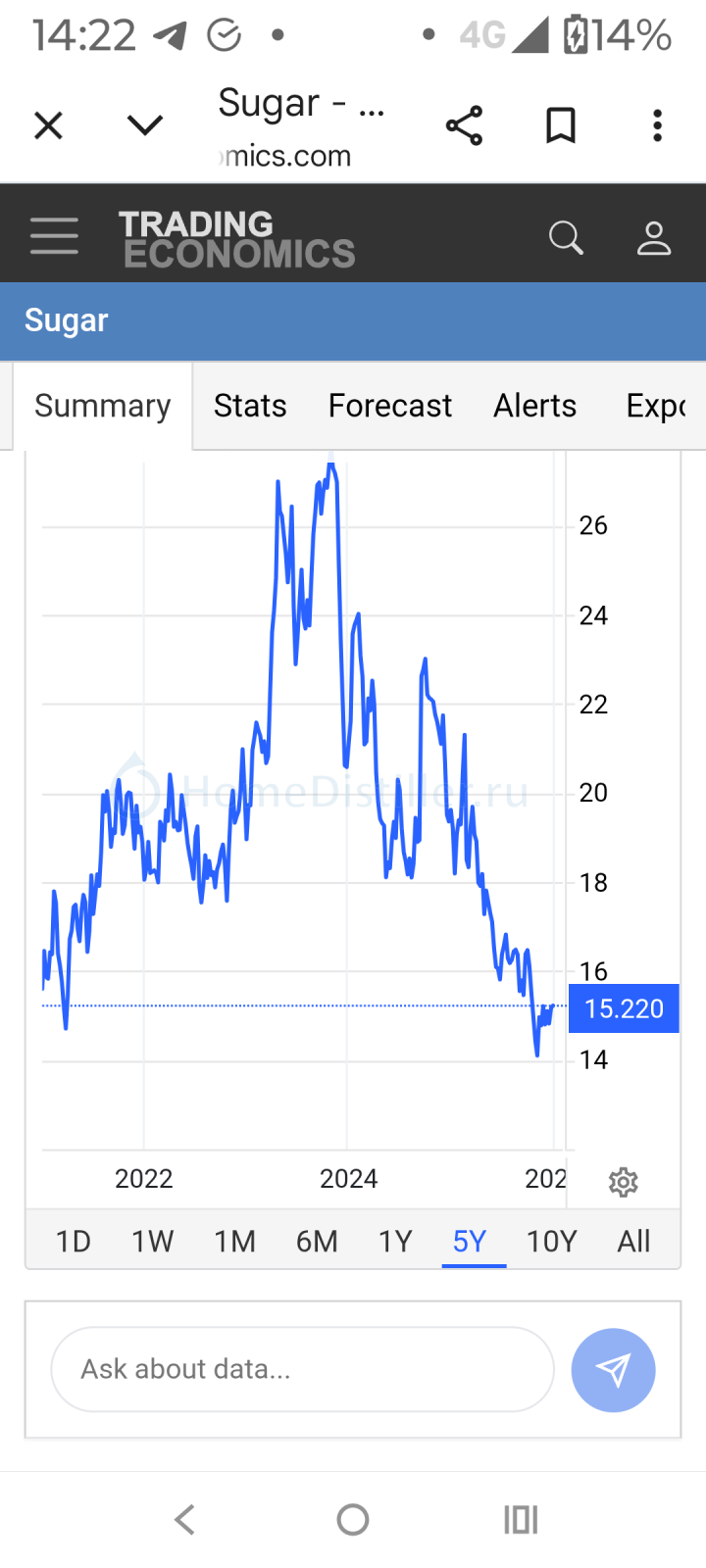Bookmark this page
This screenshot has width=706, height=1568.
point(560,125)
